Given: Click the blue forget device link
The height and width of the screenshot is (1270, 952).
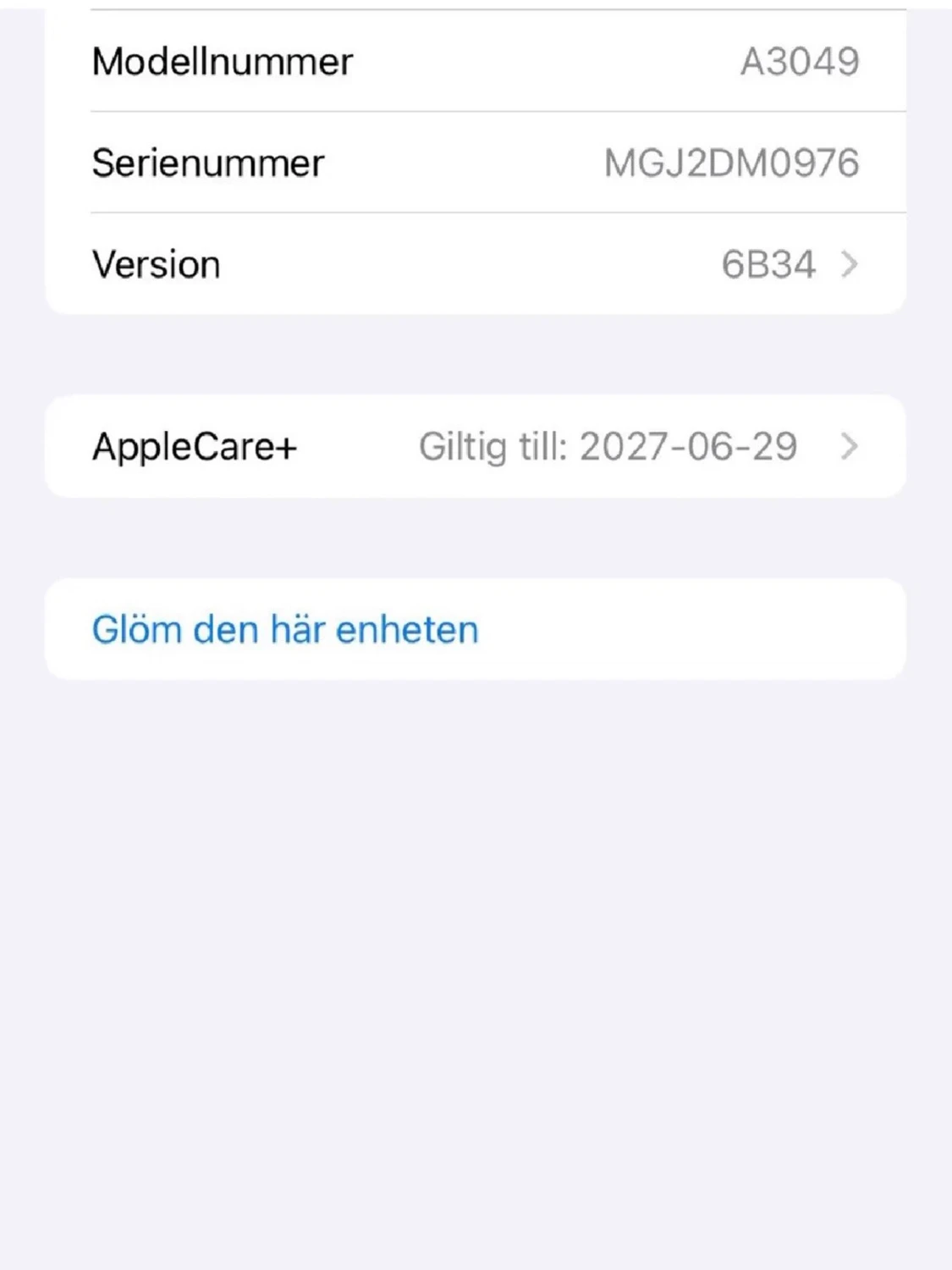Looking at the screenshot, I should [x=284, y=628].
